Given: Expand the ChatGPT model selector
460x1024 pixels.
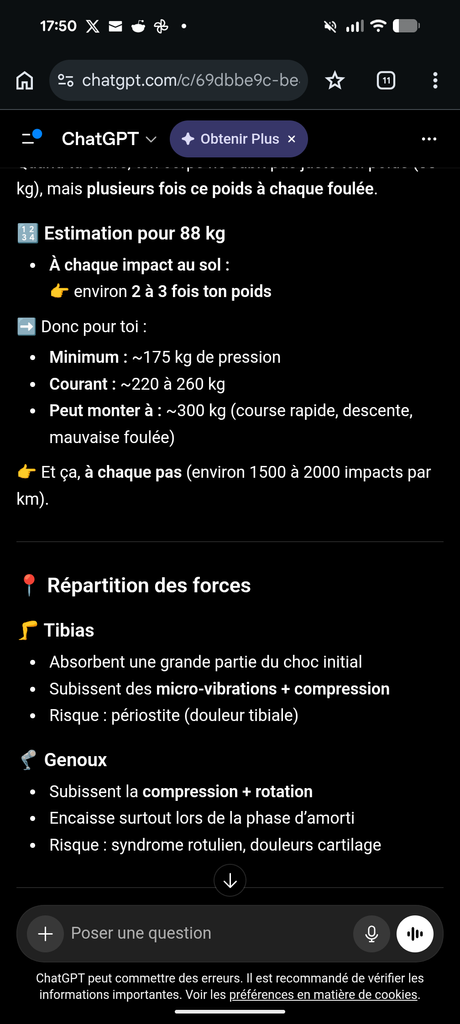Looking at the screenshot, I should click(109, 139).
